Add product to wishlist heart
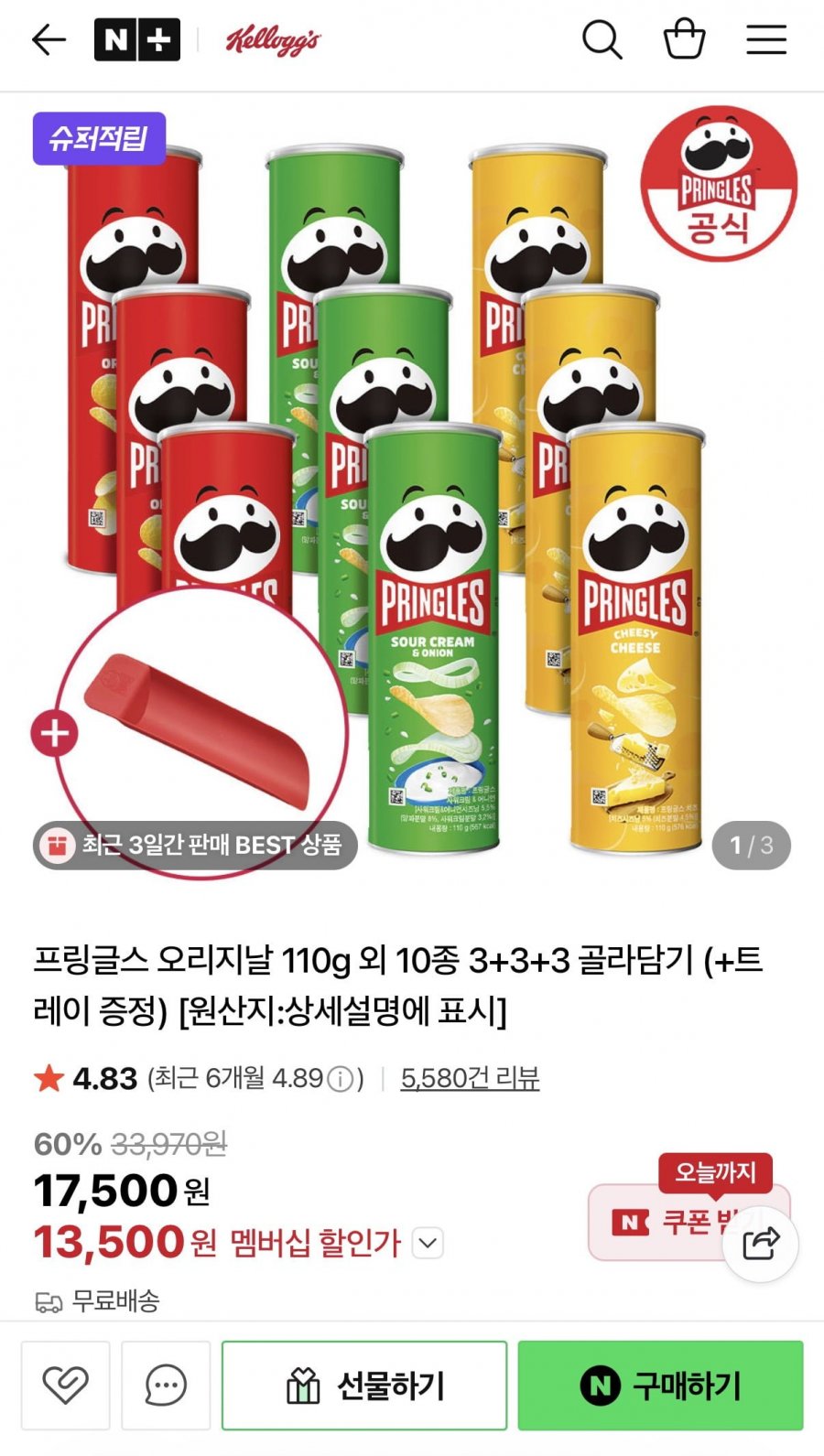The height and width of the screenshot is (1456, 824). coord(66,1385)
